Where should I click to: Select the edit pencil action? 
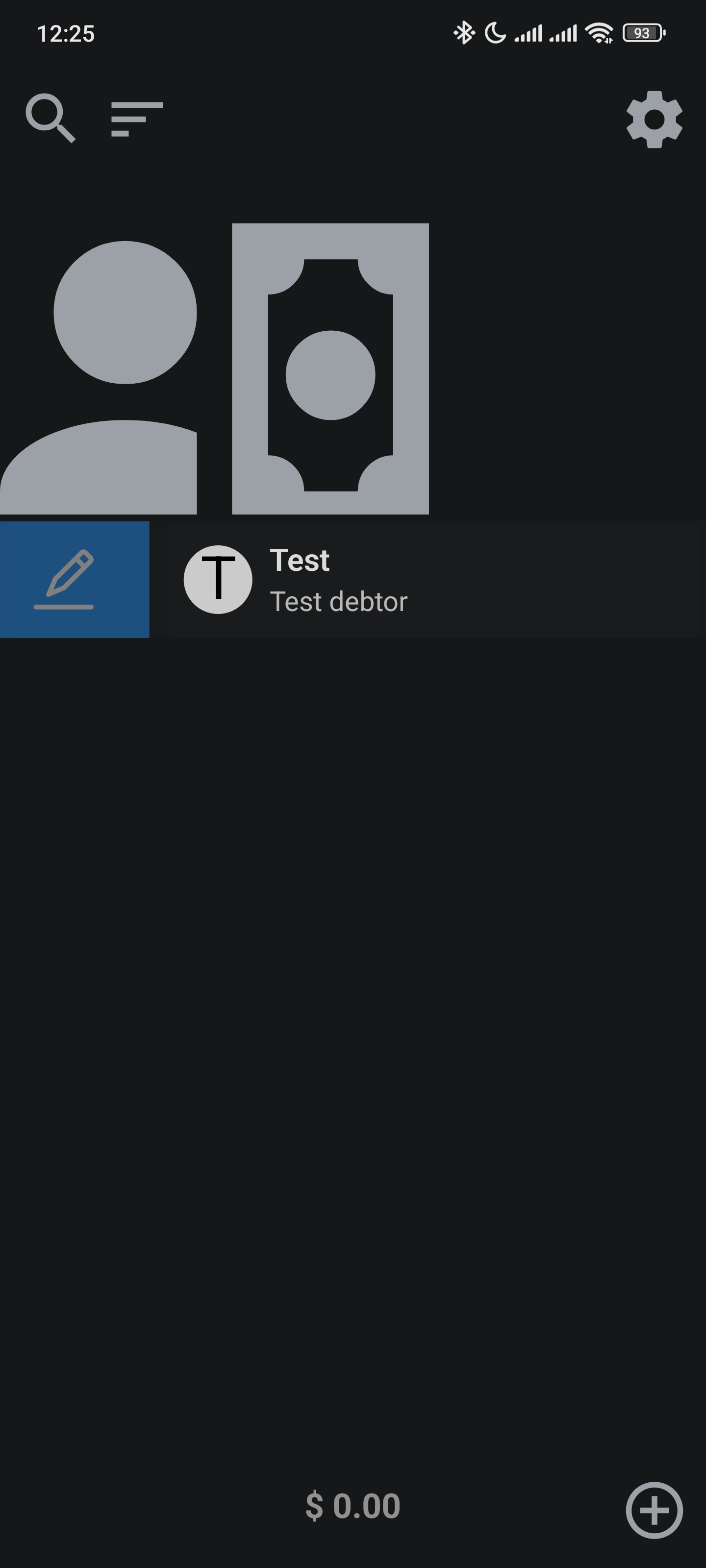[75, 580]
